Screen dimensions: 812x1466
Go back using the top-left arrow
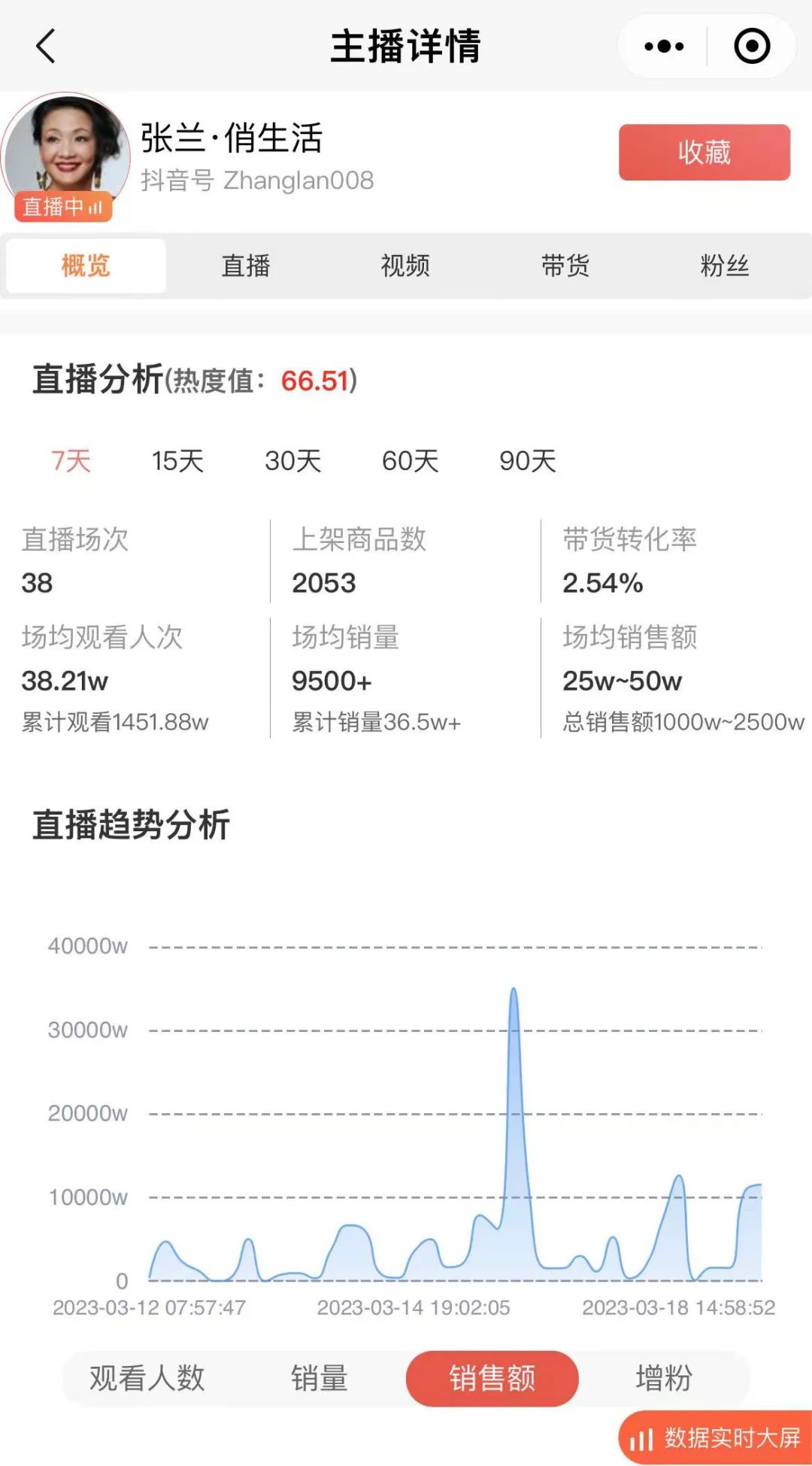(x=47, y=47)
